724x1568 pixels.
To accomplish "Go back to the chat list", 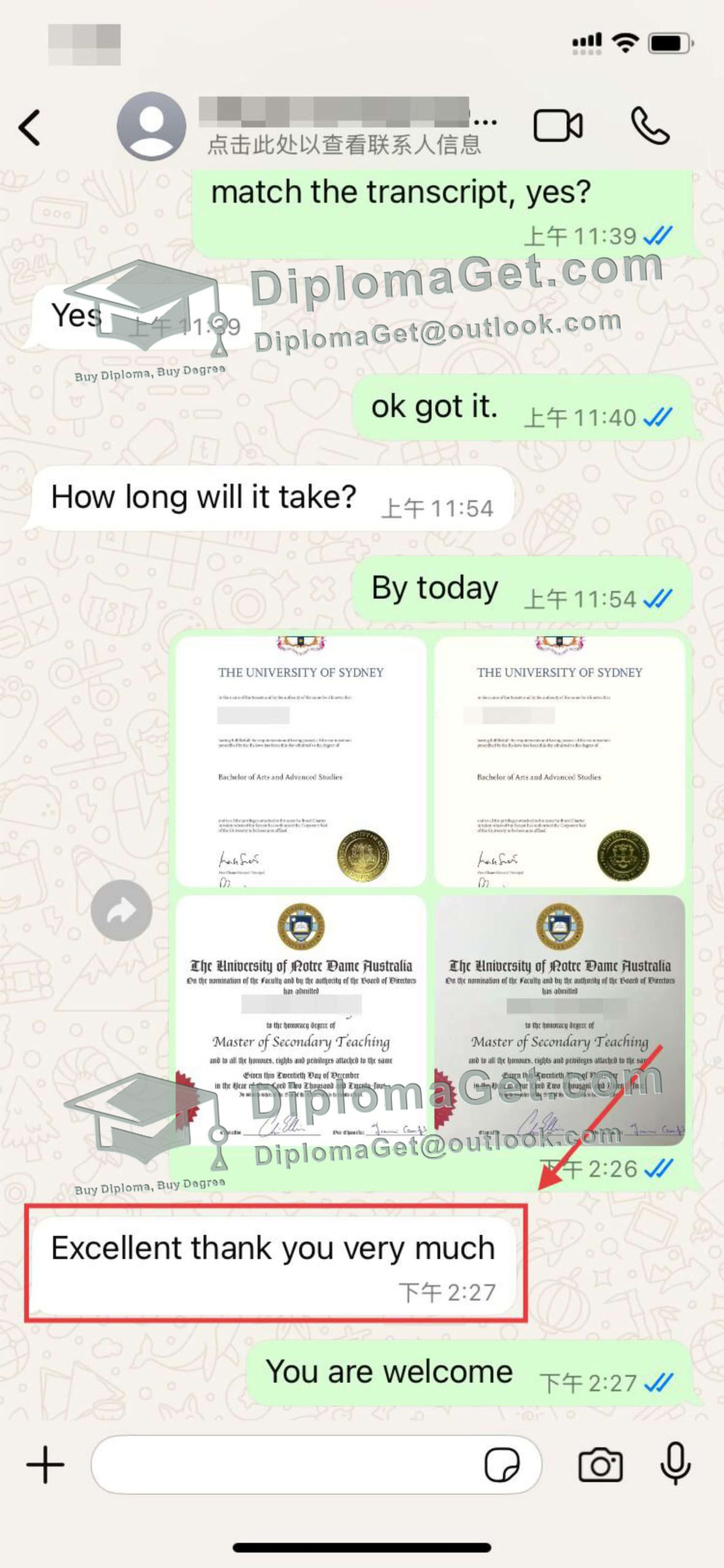I will pos(29,127).
